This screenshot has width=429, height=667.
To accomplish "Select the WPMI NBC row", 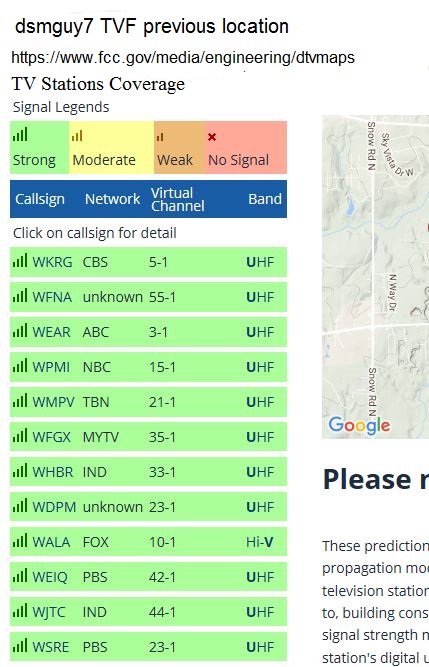I will 148,367.
